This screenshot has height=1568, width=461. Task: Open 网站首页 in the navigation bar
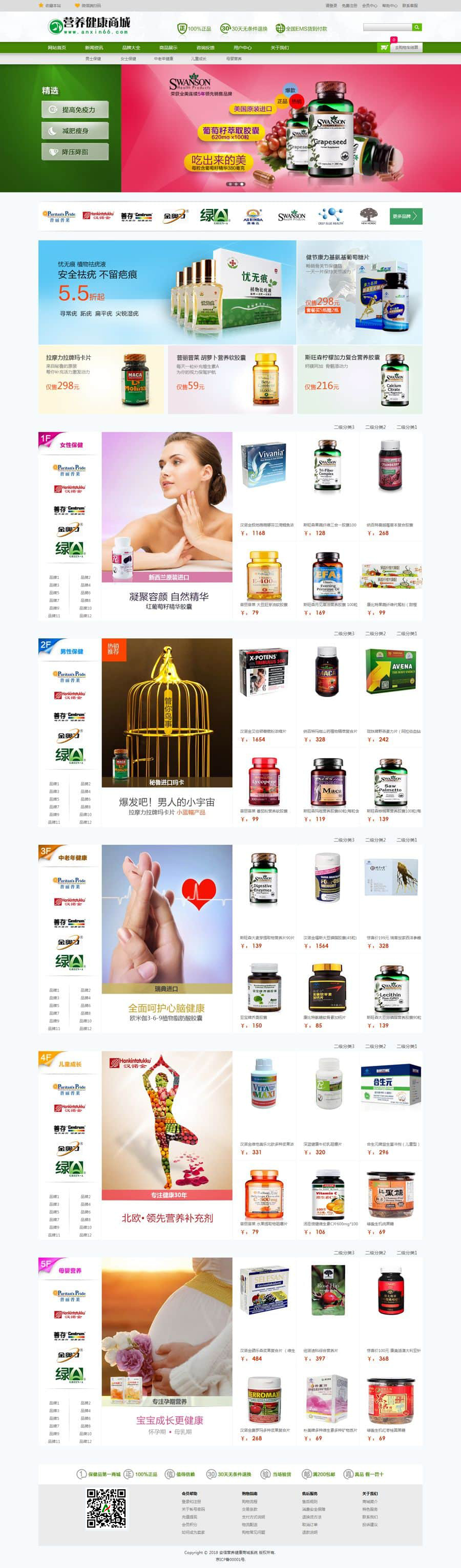(x=57, y=48)
